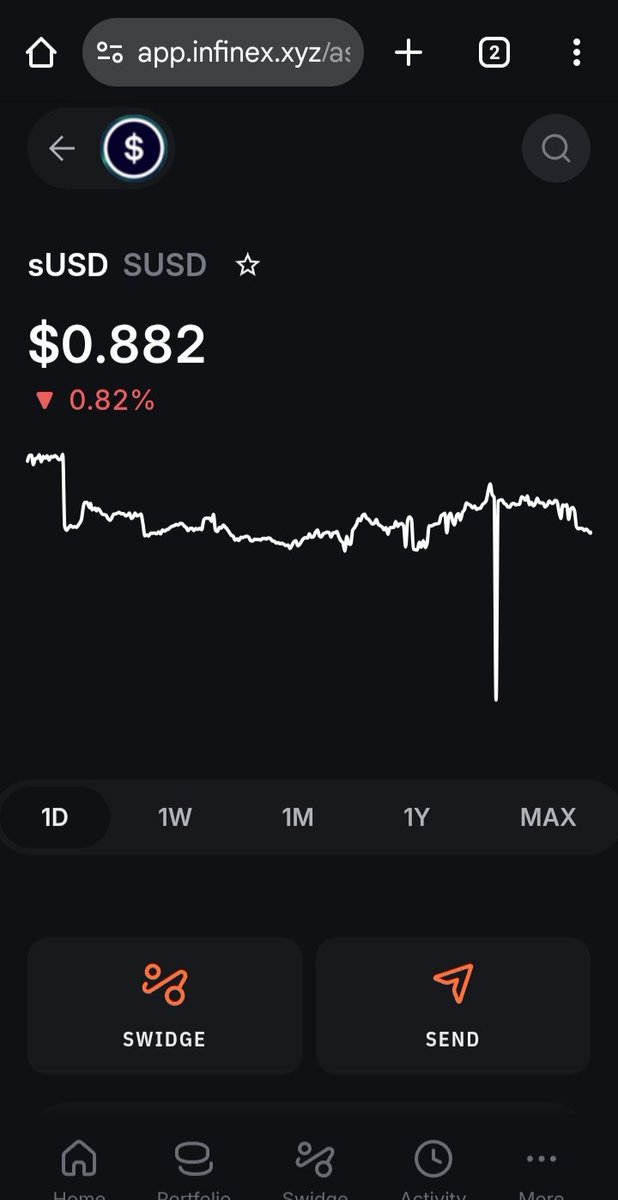Open the Home tab in bottom navigation
618x1200 pixels.
[79, 1170]
